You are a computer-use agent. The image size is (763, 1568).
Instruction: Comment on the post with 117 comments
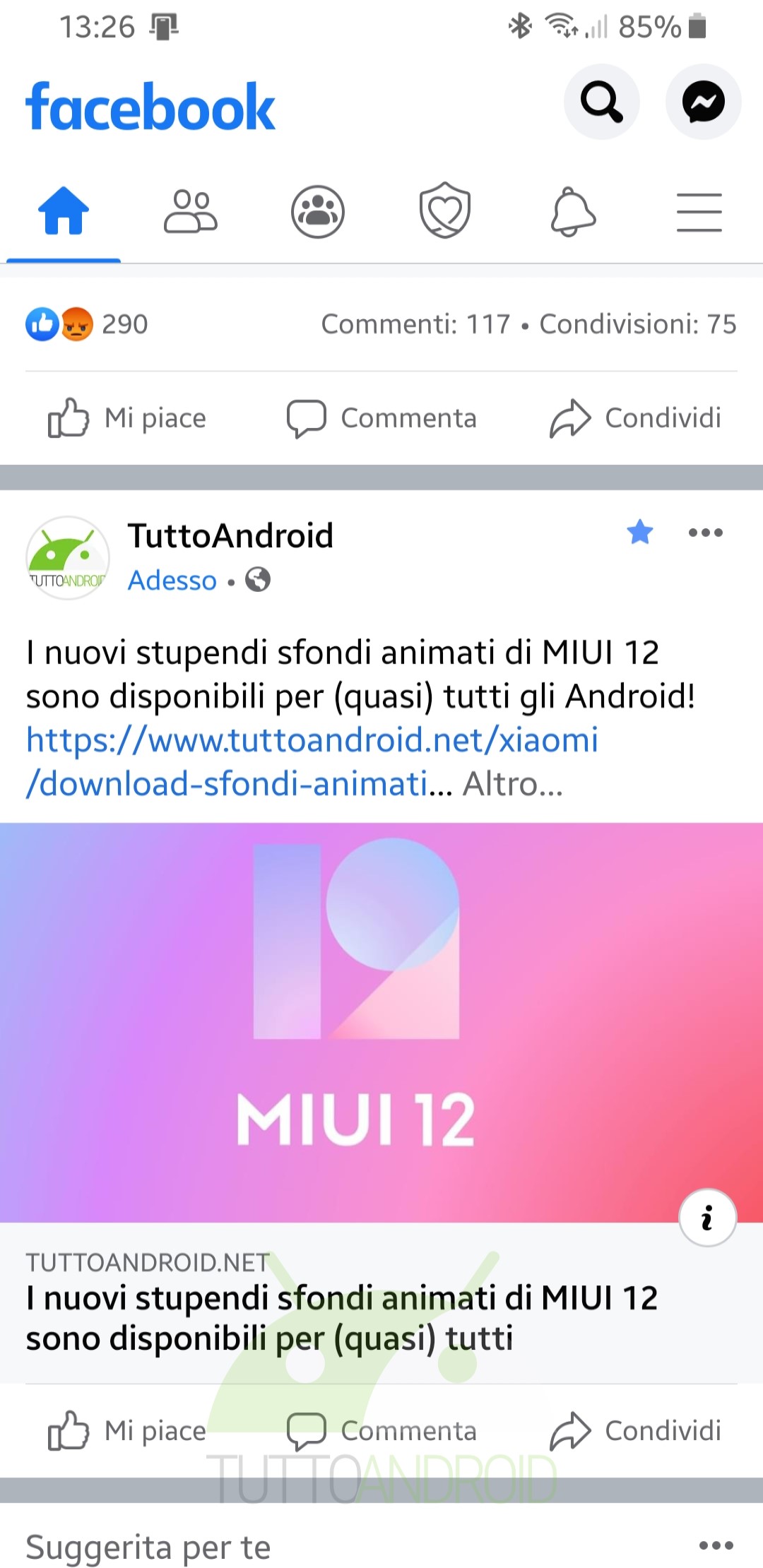381,418
